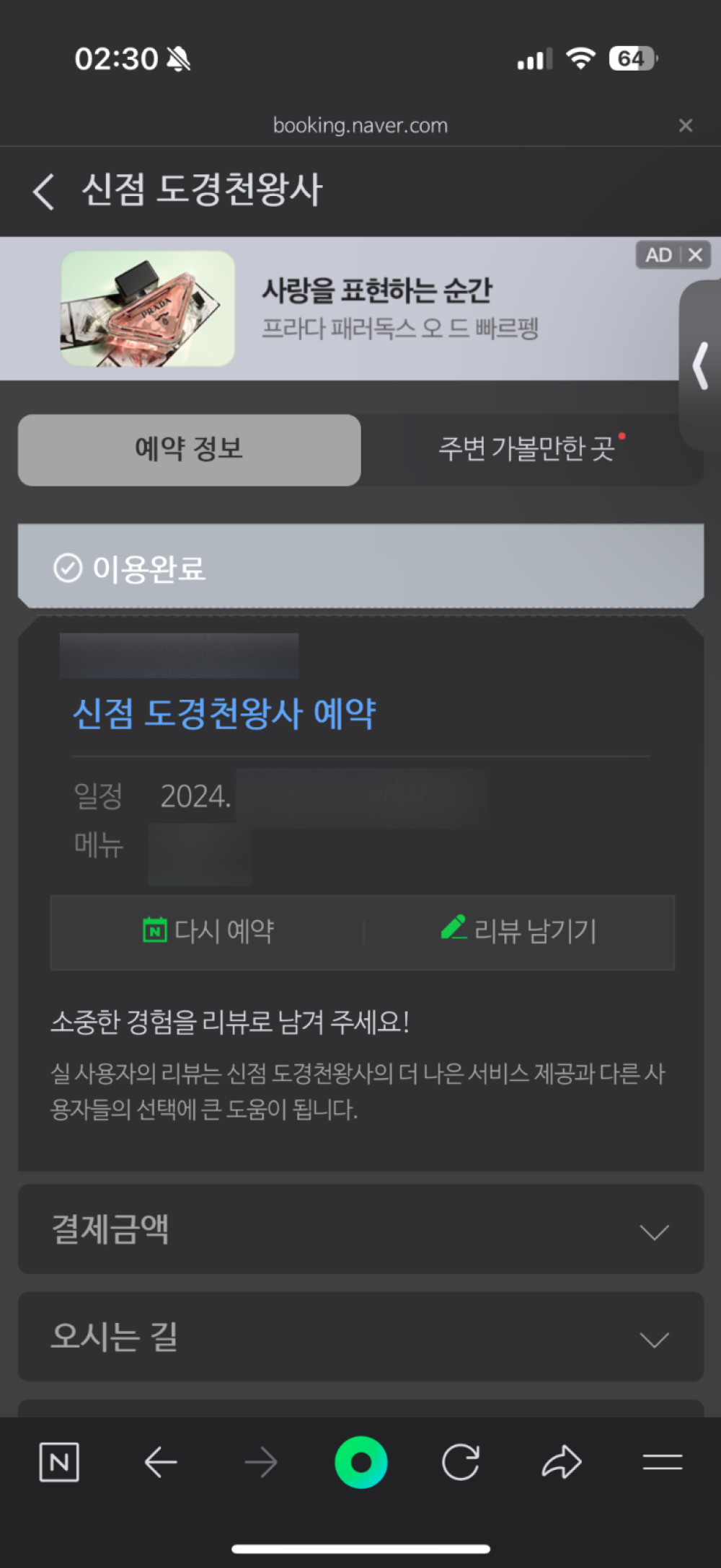This screenshot has height=1568, width=721.
Task: Open 신점 도경천왕사 예약 link
Action: coord(224,714)
